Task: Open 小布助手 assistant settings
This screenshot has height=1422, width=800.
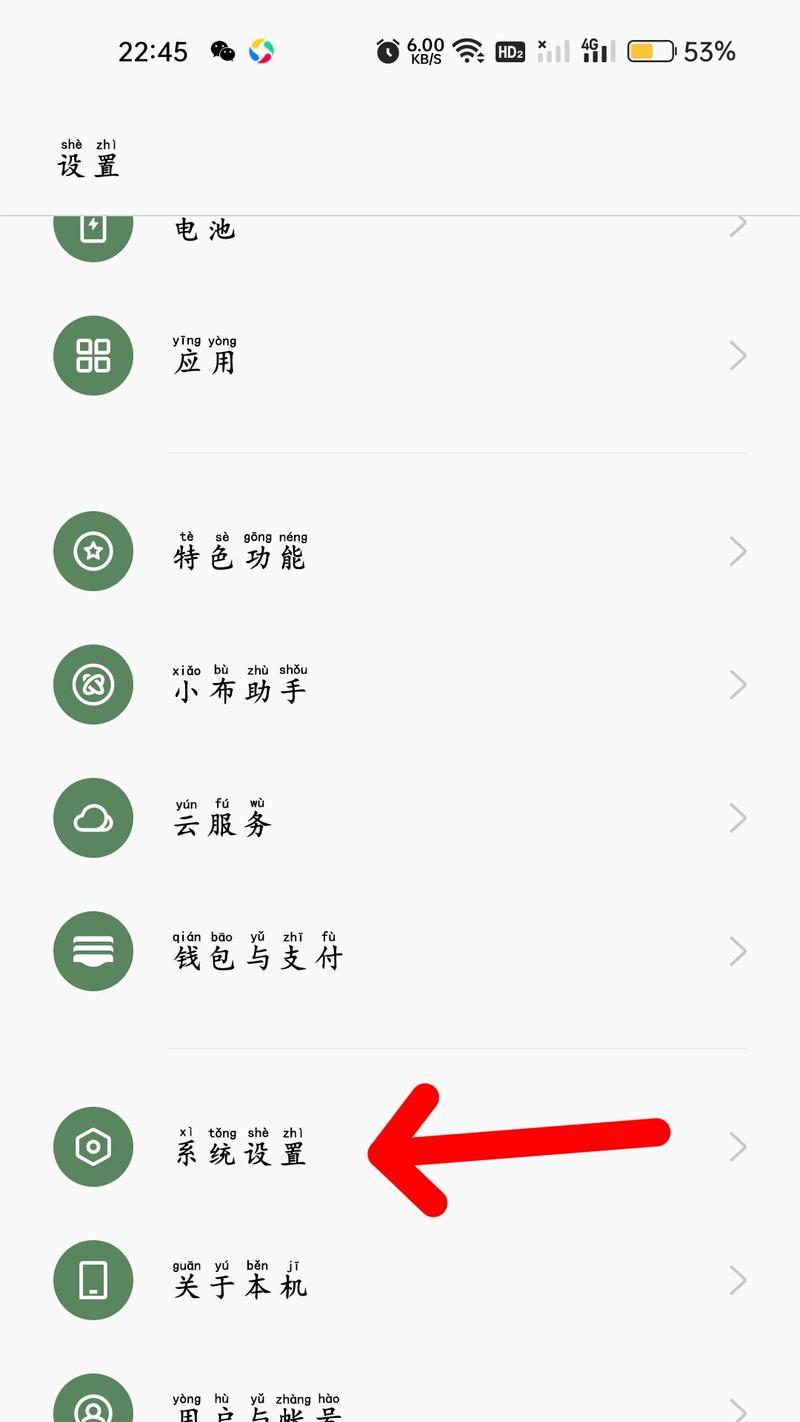Action: pyautogui.click(x=400, y=685)
